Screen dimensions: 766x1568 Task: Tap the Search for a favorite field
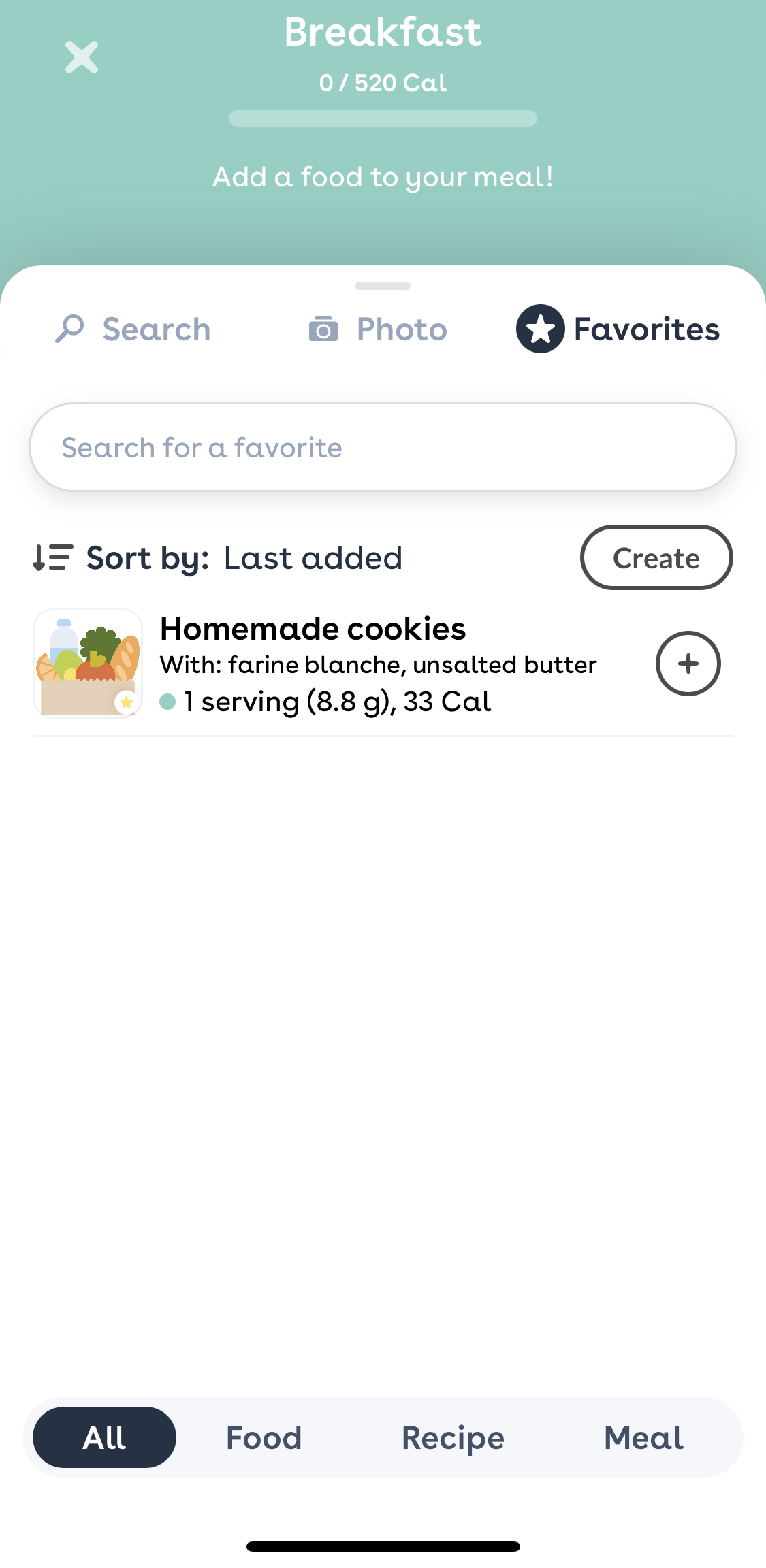(x=383, y=446)
